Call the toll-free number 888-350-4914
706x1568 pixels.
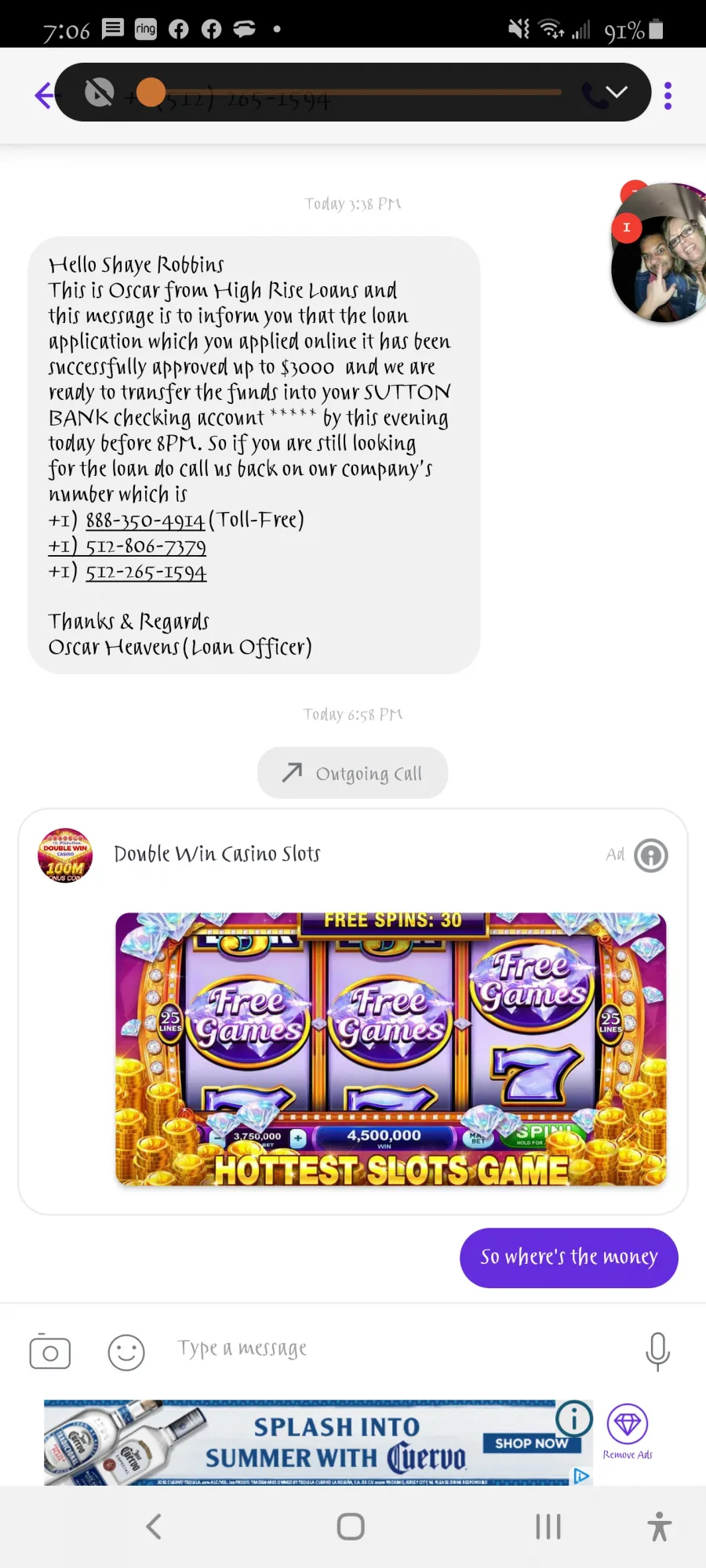pyautogui.click(x=145, y=521)
